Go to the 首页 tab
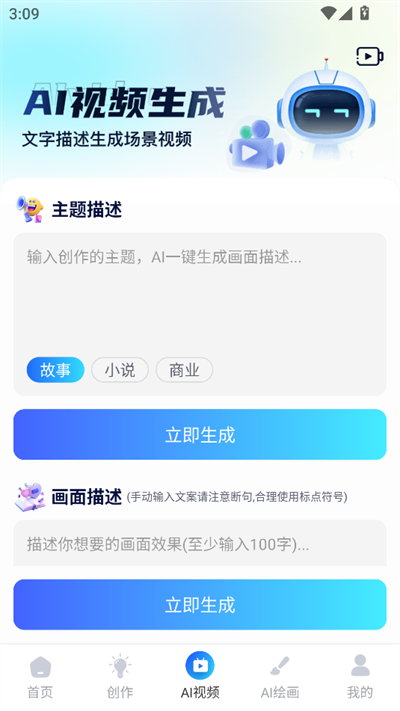 pos(40,677)
